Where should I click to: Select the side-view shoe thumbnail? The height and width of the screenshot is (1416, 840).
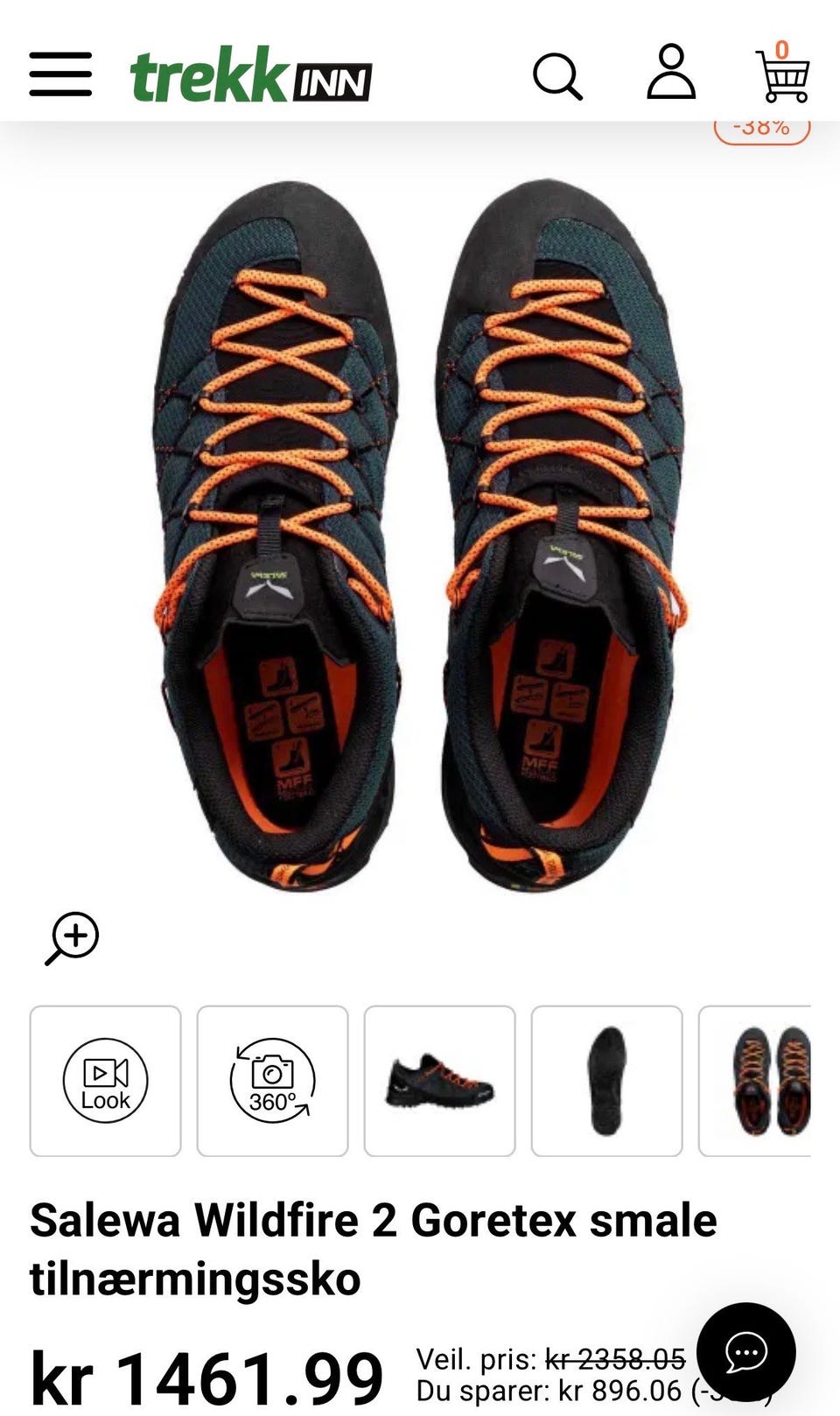pyautogui.click(x=440, y=1081)
